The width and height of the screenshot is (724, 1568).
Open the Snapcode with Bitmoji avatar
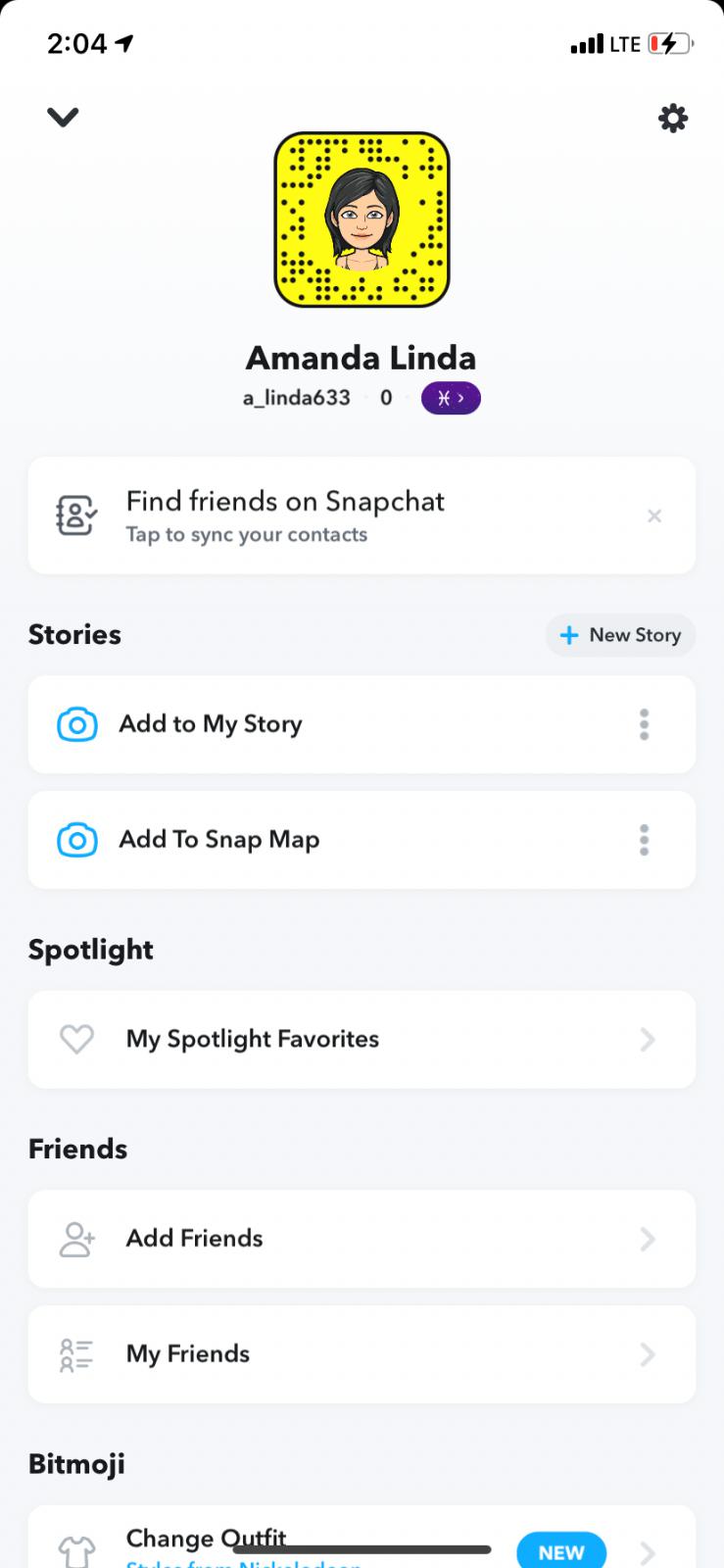[362, 220]
